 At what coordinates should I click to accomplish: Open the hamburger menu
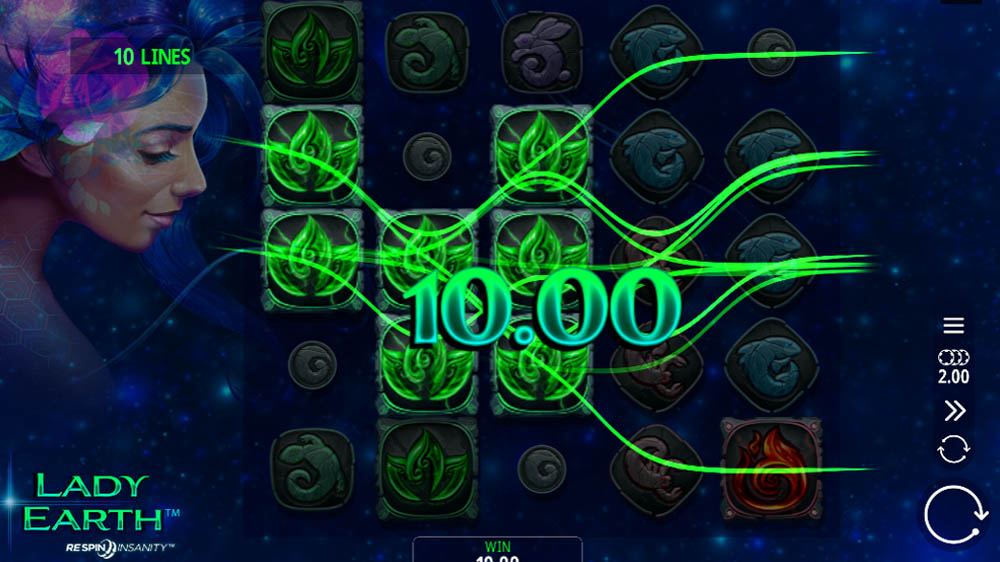953,325
